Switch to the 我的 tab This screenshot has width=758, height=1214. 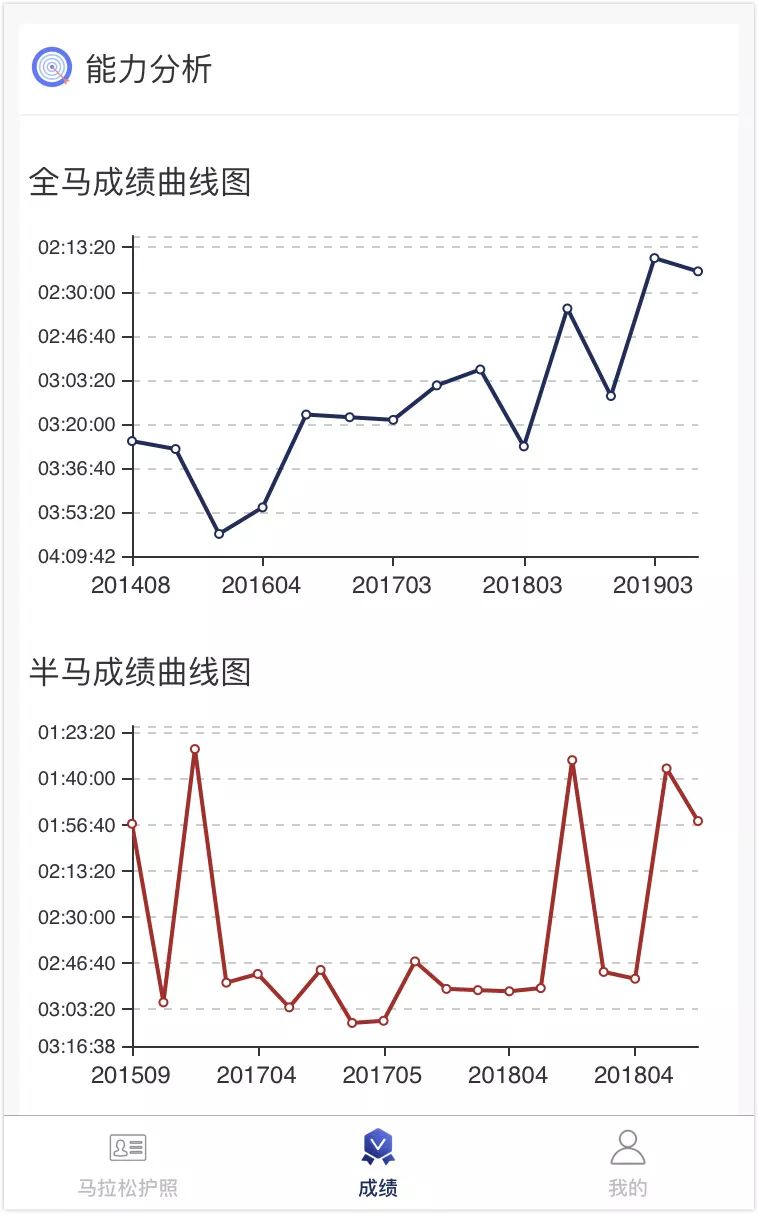[x=628, y=1164]
